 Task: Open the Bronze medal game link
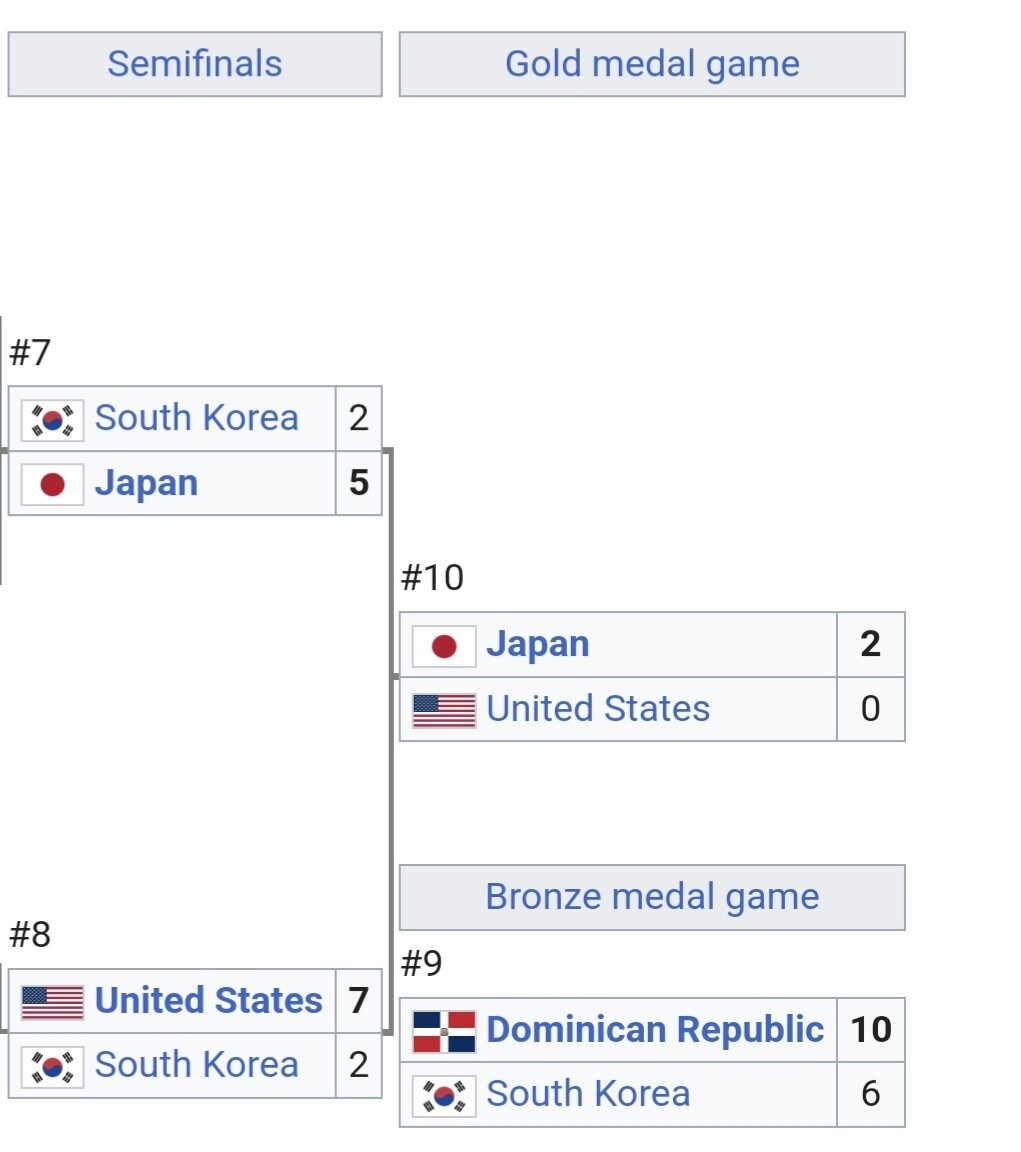click(652, 897)
